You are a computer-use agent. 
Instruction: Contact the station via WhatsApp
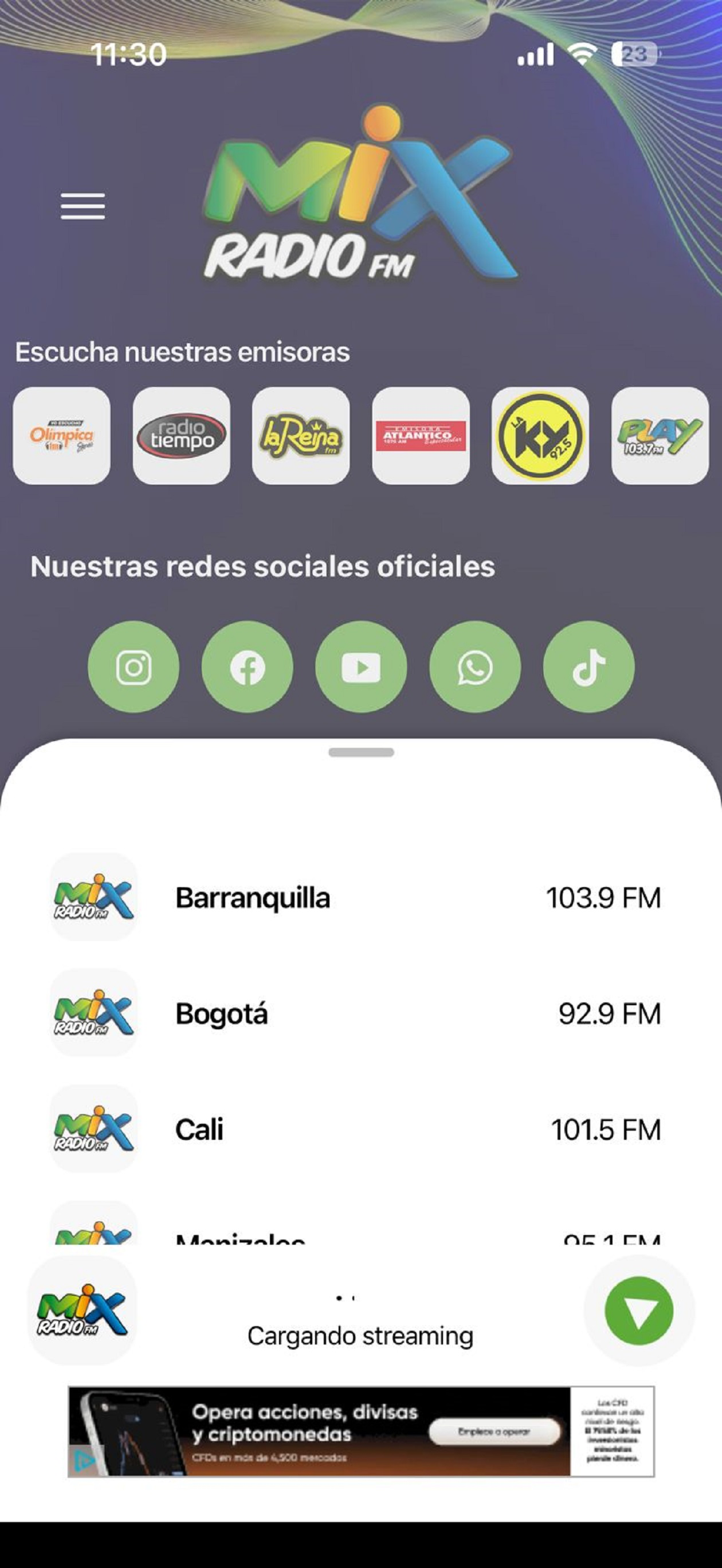(475, 667)
